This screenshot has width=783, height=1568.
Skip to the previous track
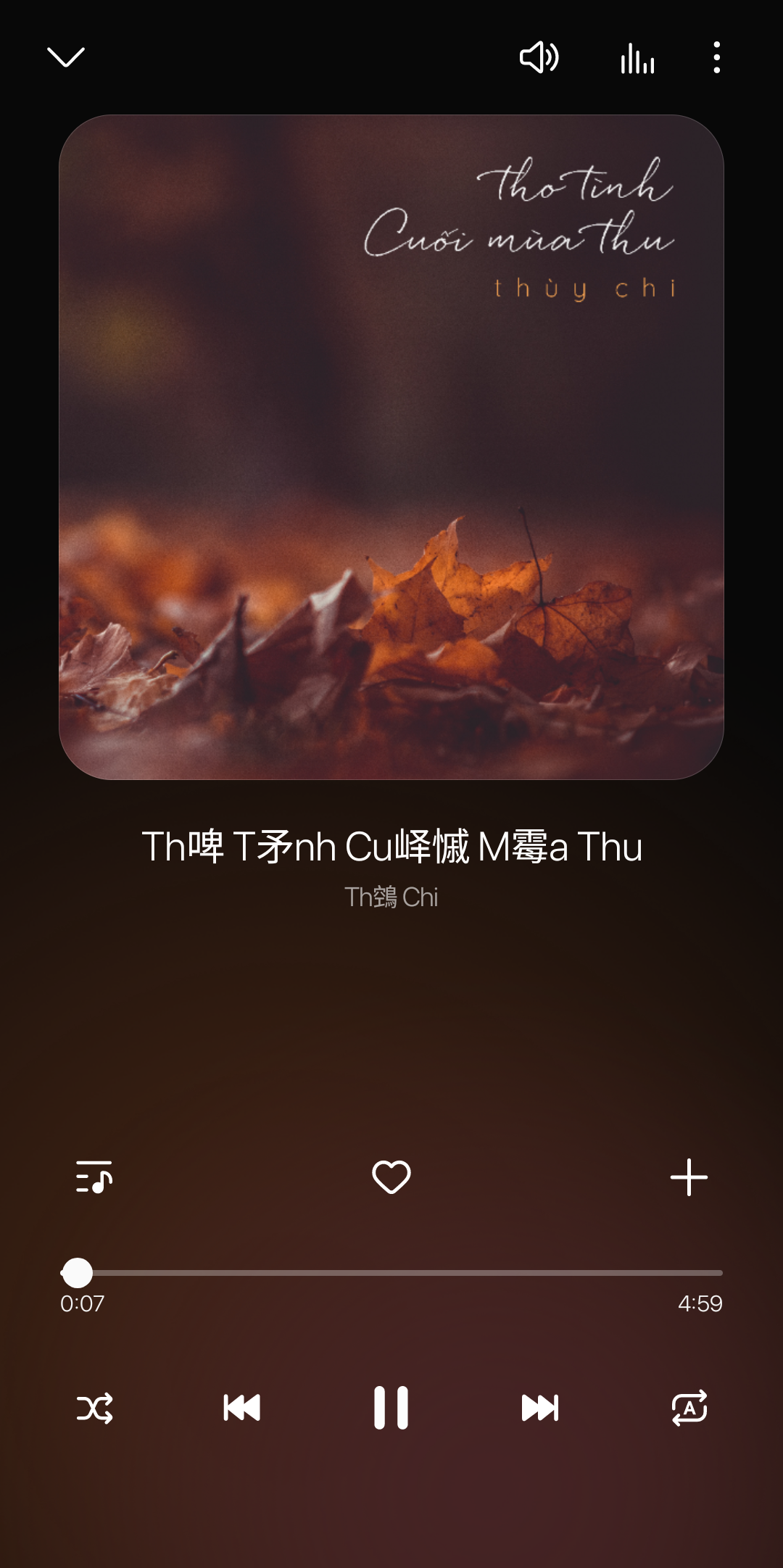[242, 1408]
